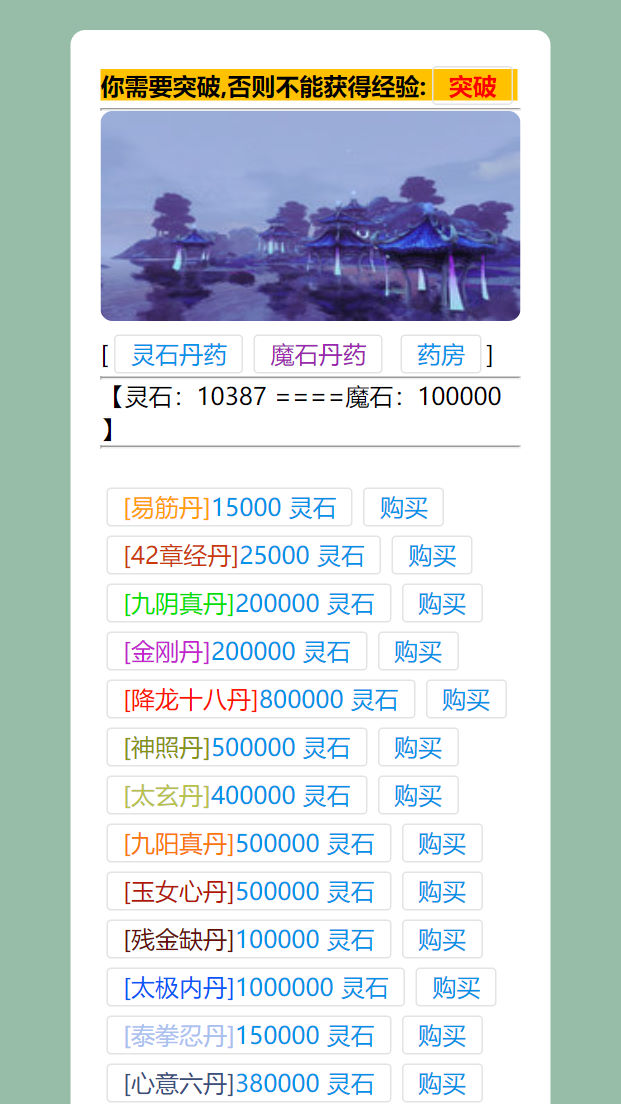Tap the 突破 breakthrough button
Viewport: 621px width, 1104px height.
tap(472, 86)
